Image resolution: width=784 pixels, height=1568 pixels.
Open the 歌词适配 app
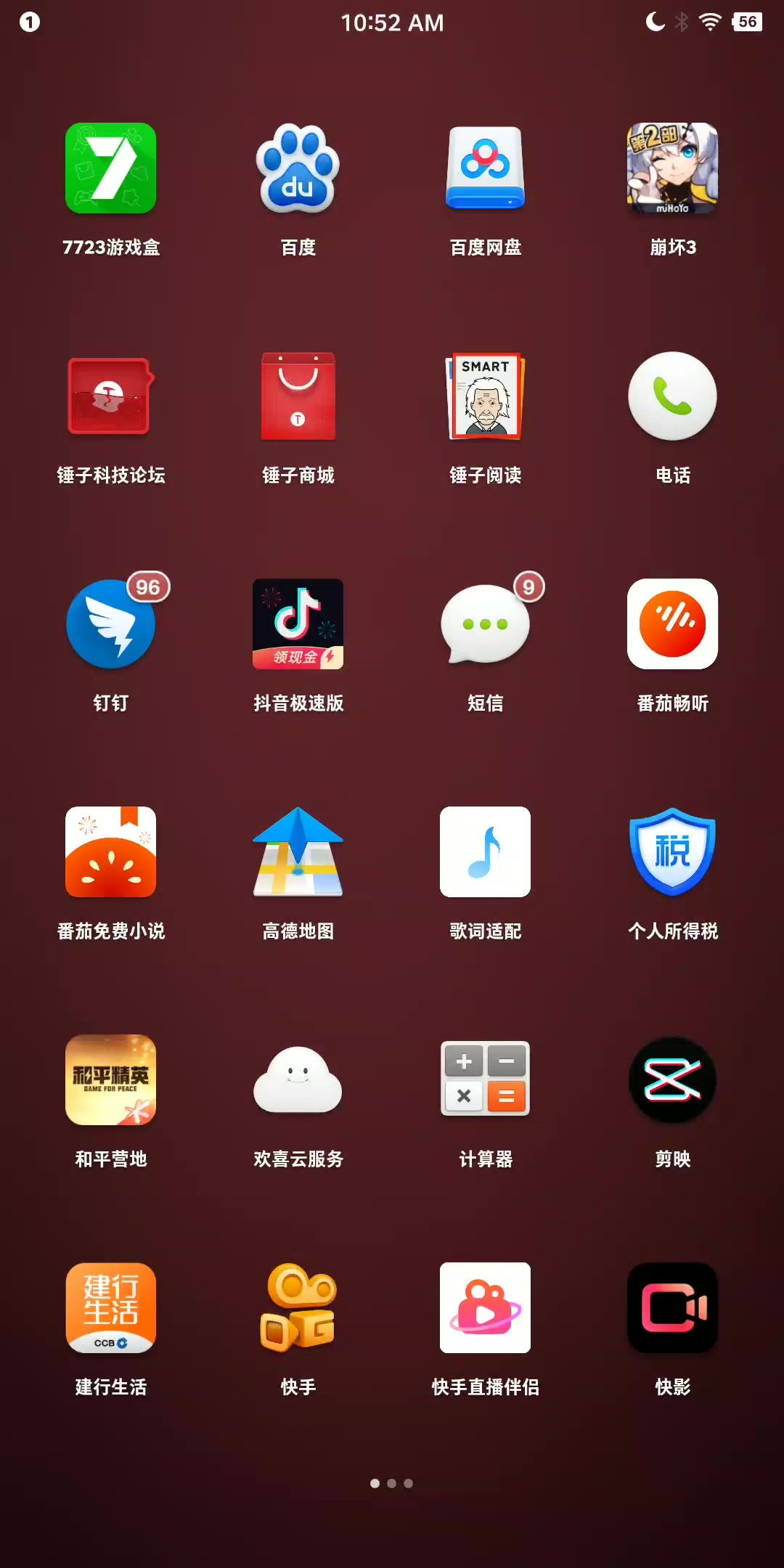click(485, 852)
